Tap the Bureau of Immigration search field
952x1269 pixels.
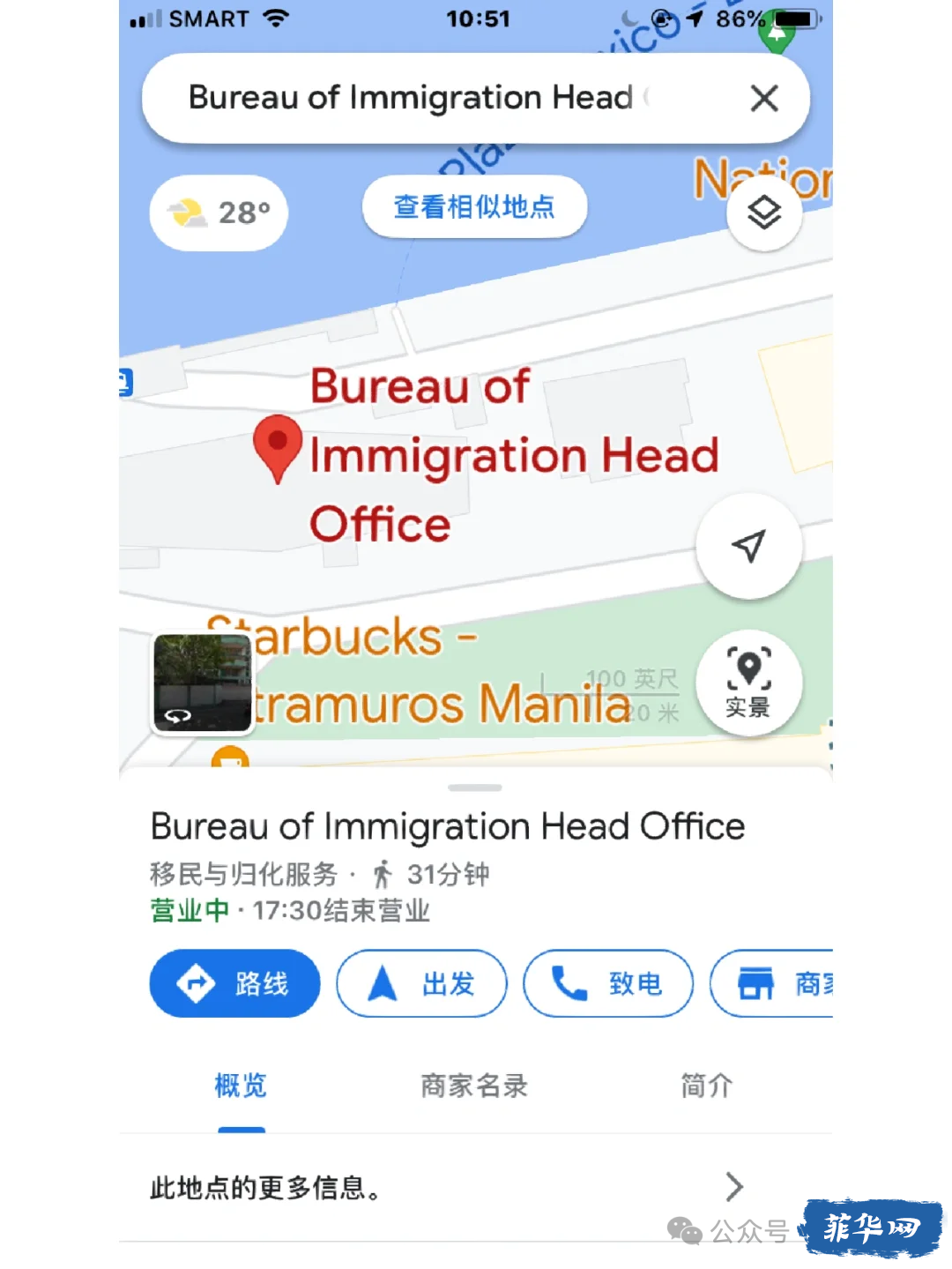[414, 98]
